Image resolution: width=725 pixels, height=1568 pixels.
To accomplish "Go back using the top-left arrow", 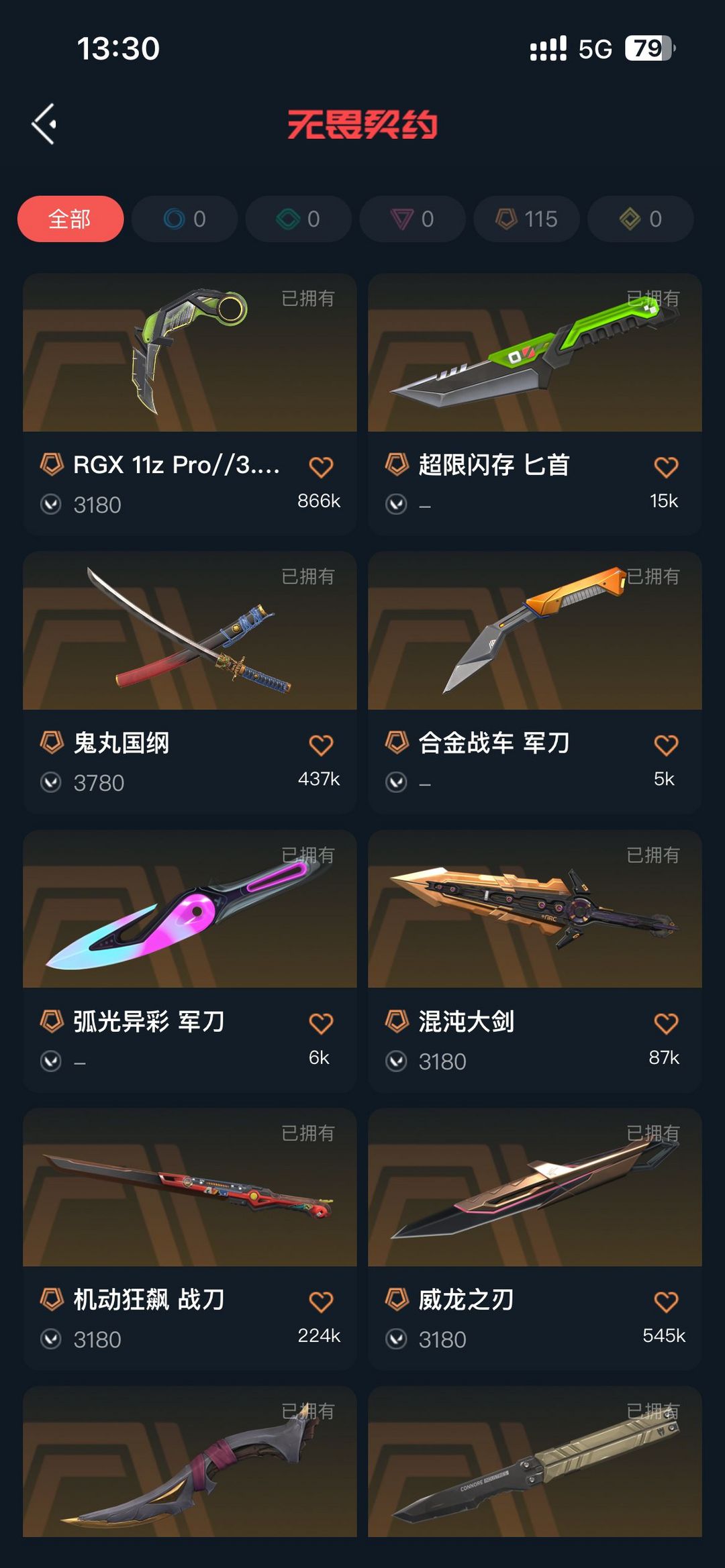I will 44,124.
